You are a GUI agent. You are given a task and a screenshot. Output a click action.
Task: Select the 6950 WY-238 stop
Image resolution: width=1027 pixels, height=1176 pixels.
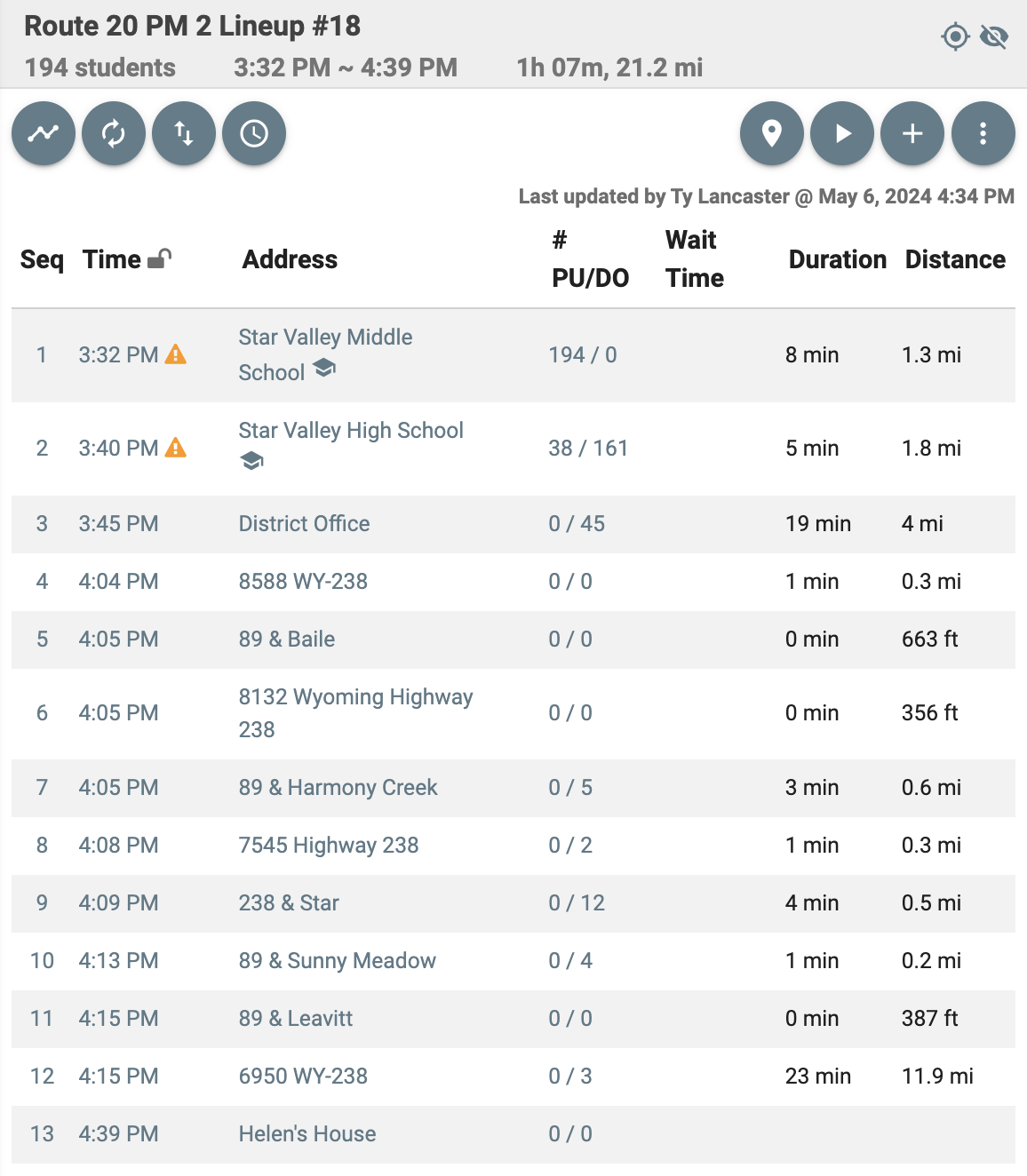(x=303, y=1077)
